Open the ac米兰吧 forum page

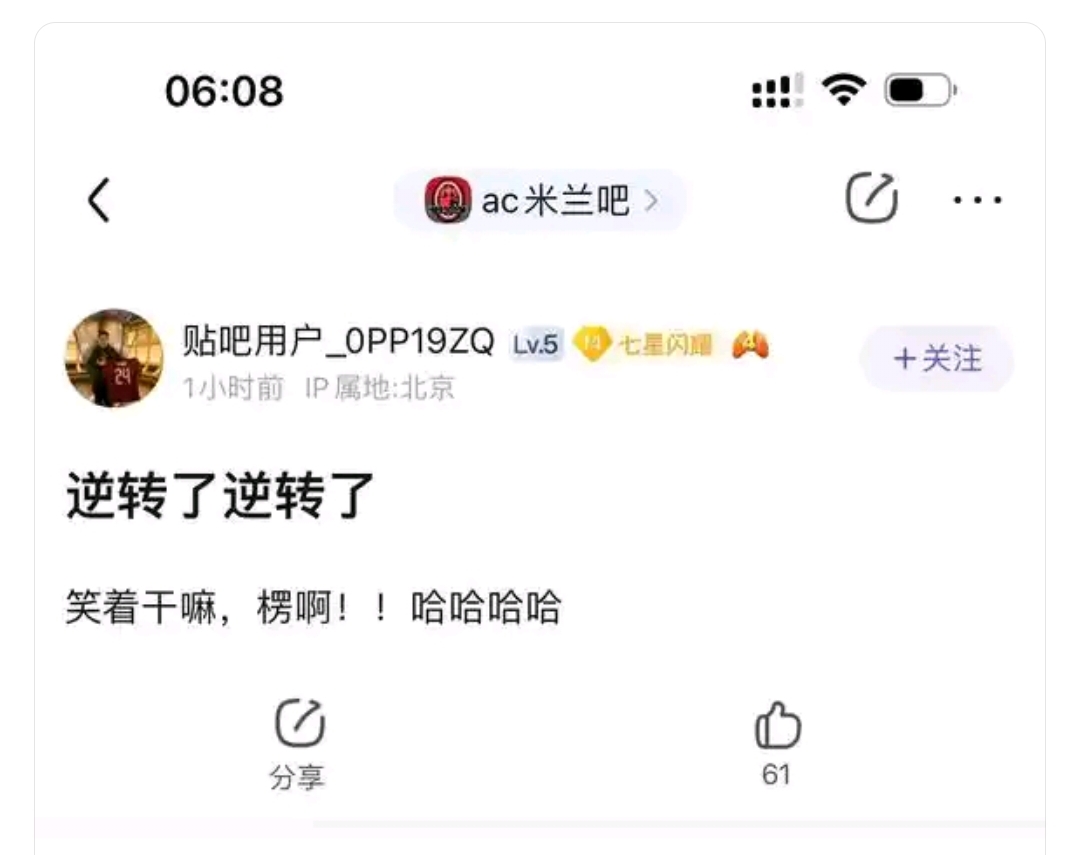click(541, 201)
